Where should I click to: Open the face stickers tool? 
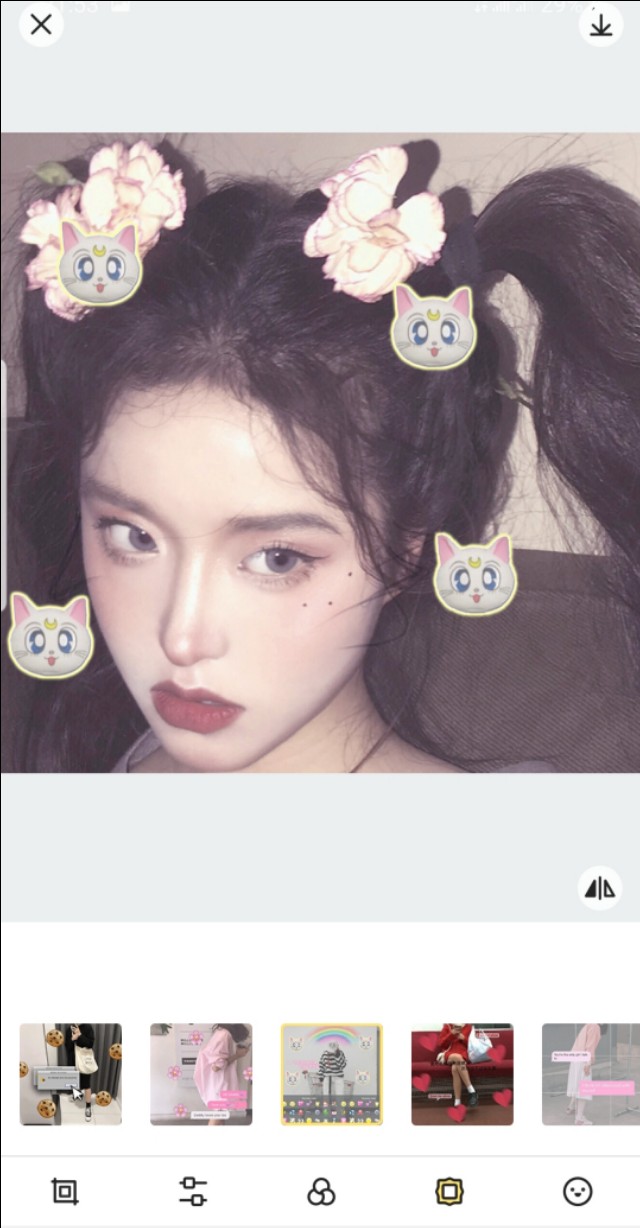tap(578, 1191)
